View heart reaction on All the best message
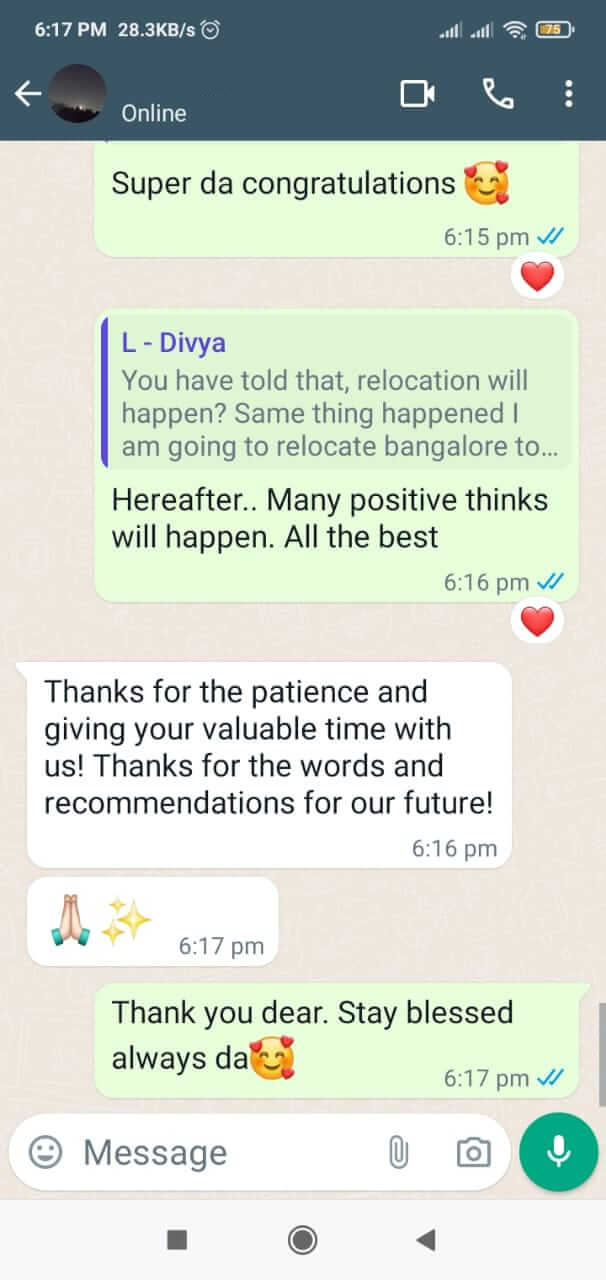Viewport: 606px width, 1280px height. coord(537,622)
